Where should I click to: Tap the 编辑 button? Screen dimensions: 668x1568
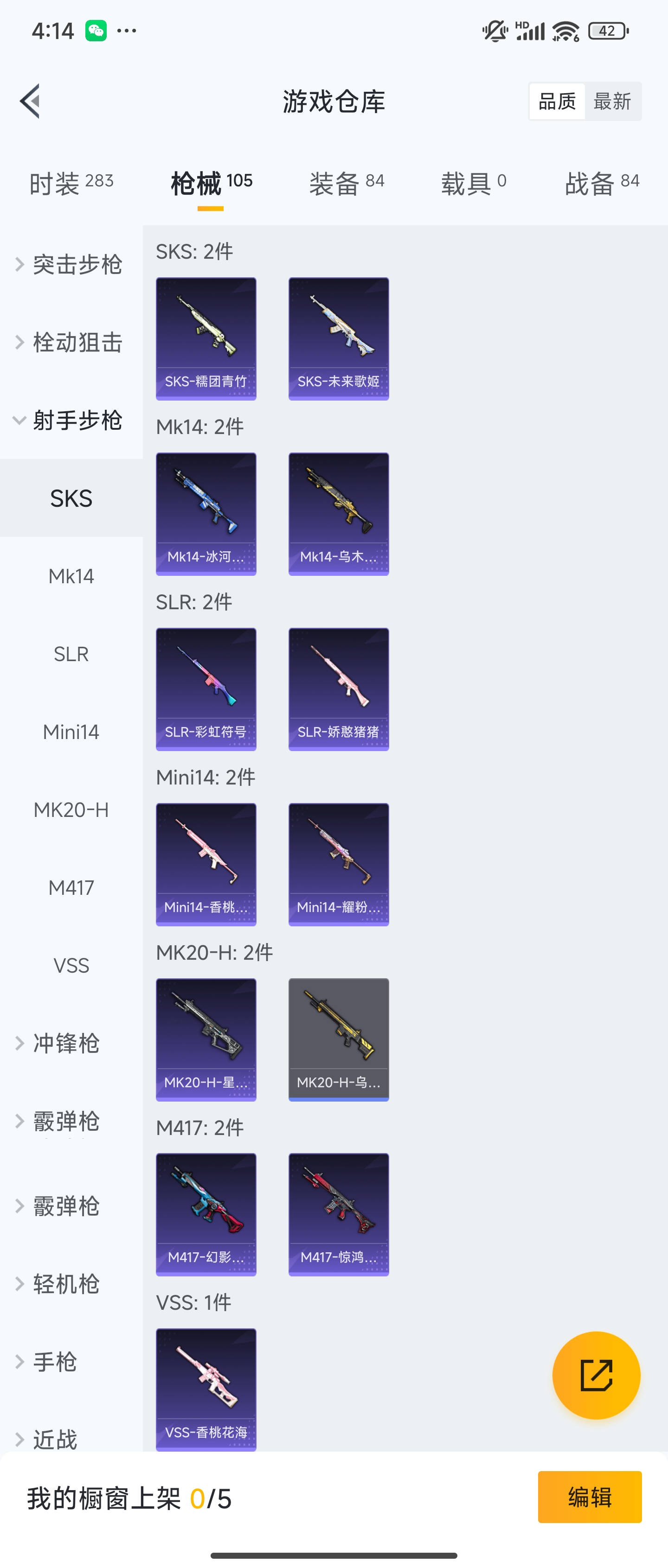(590, 1497)
